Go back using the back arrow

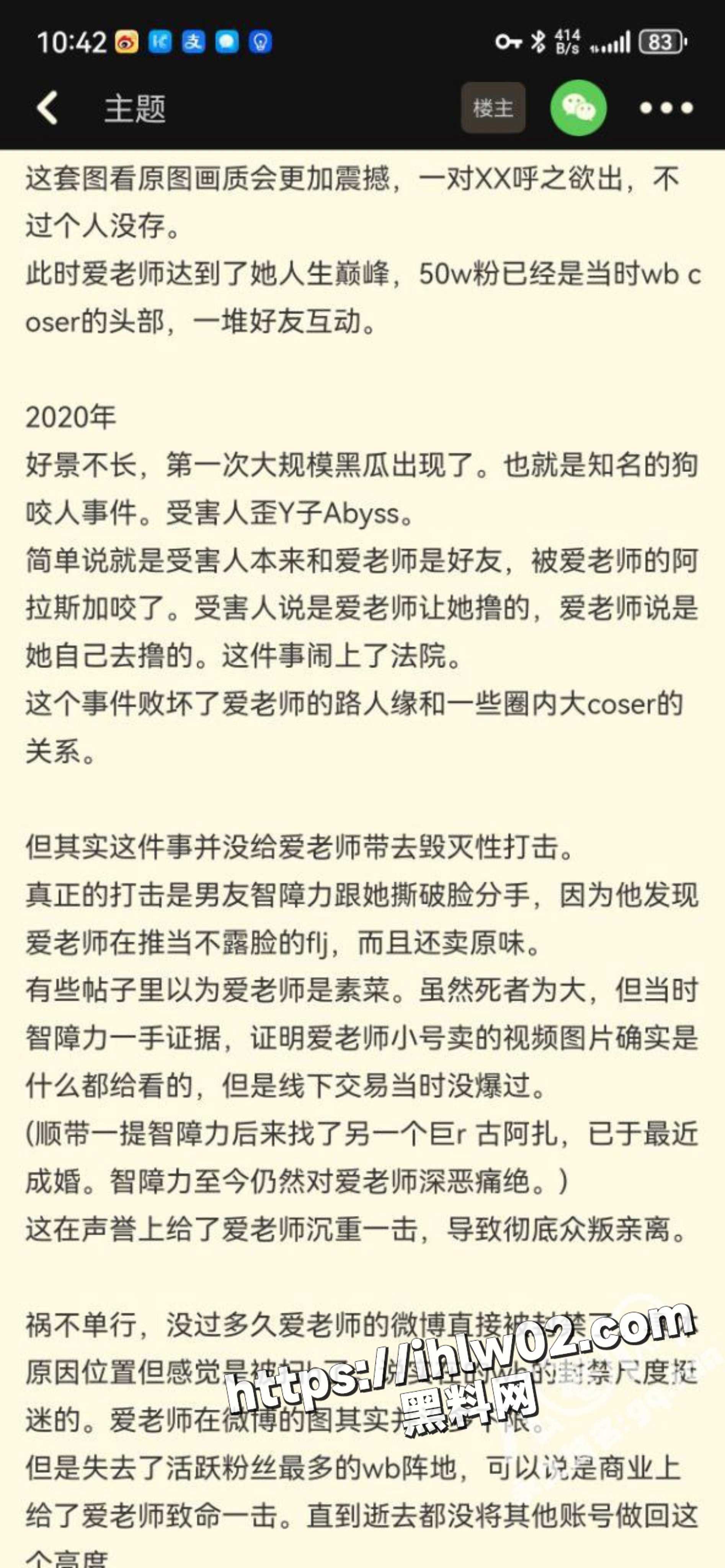tap(47, 108)
